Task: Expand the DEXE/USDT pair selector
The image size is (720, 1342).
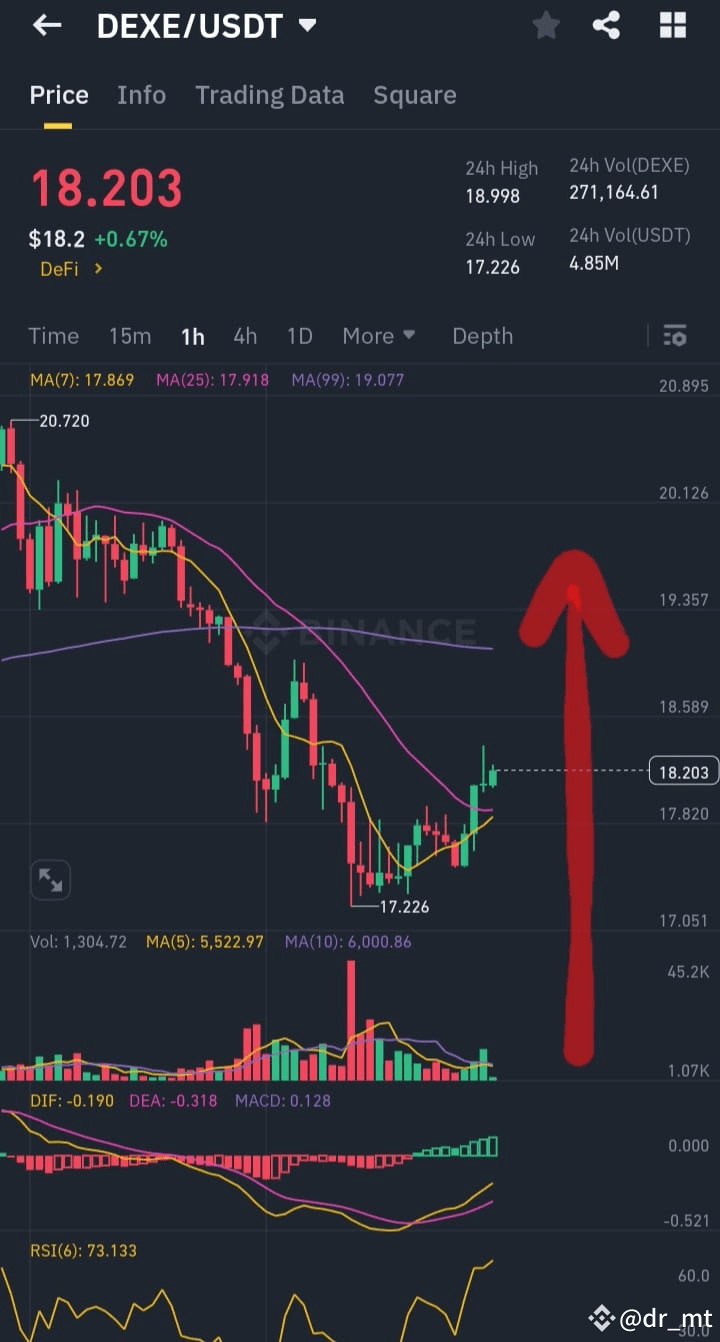Action: point(307,25)
